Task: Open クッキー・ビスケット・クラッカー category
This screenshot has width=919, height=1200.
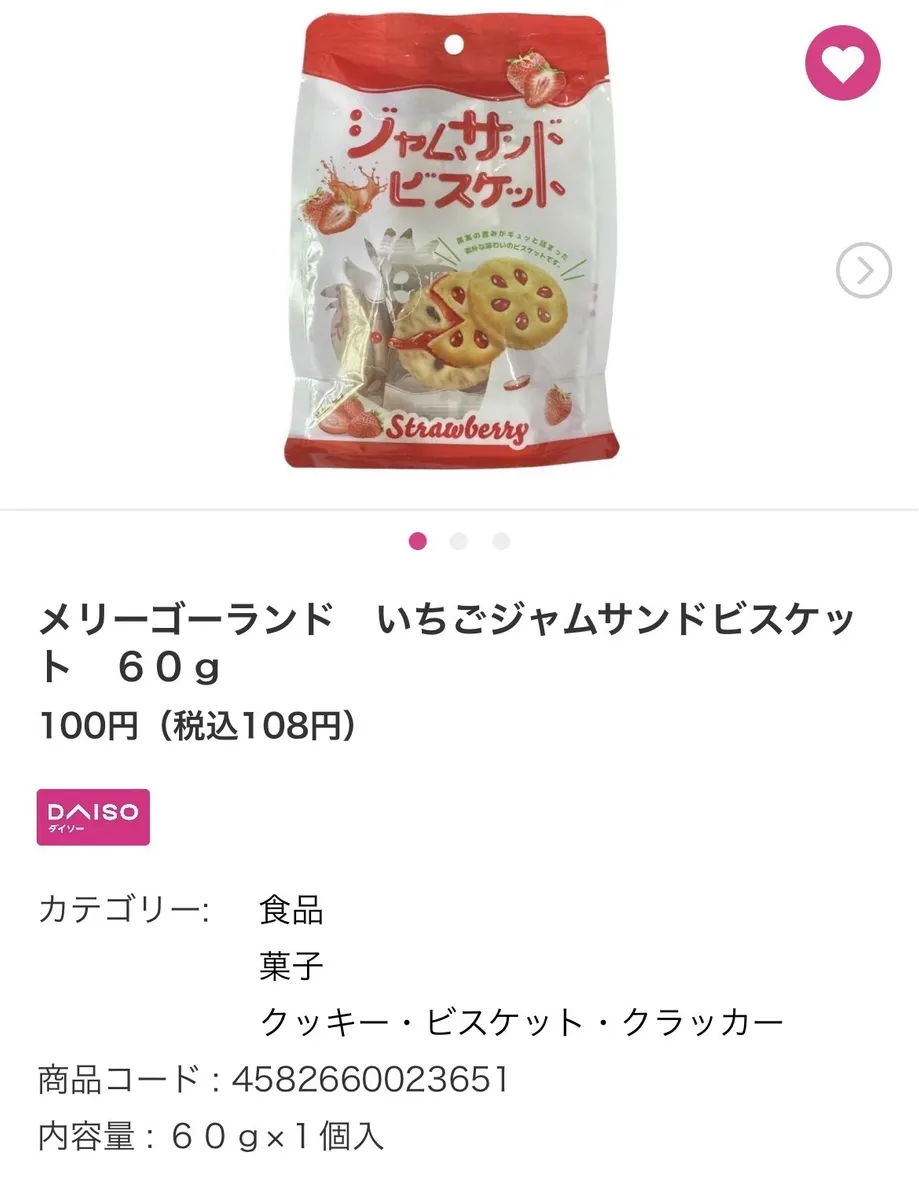Action: click(521, 1022)
